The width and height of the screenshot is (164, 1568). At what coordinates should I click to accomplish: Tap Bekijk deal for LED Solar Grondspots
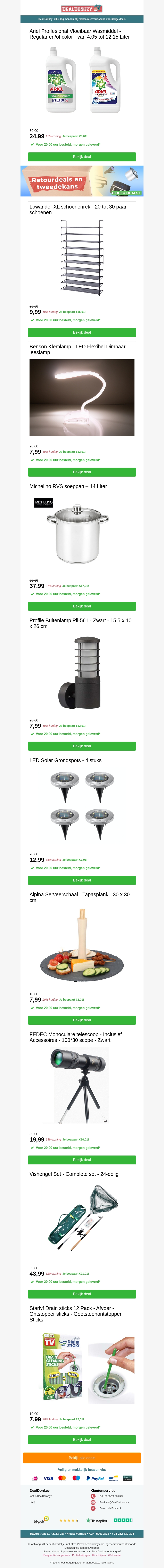coord(82,880)
